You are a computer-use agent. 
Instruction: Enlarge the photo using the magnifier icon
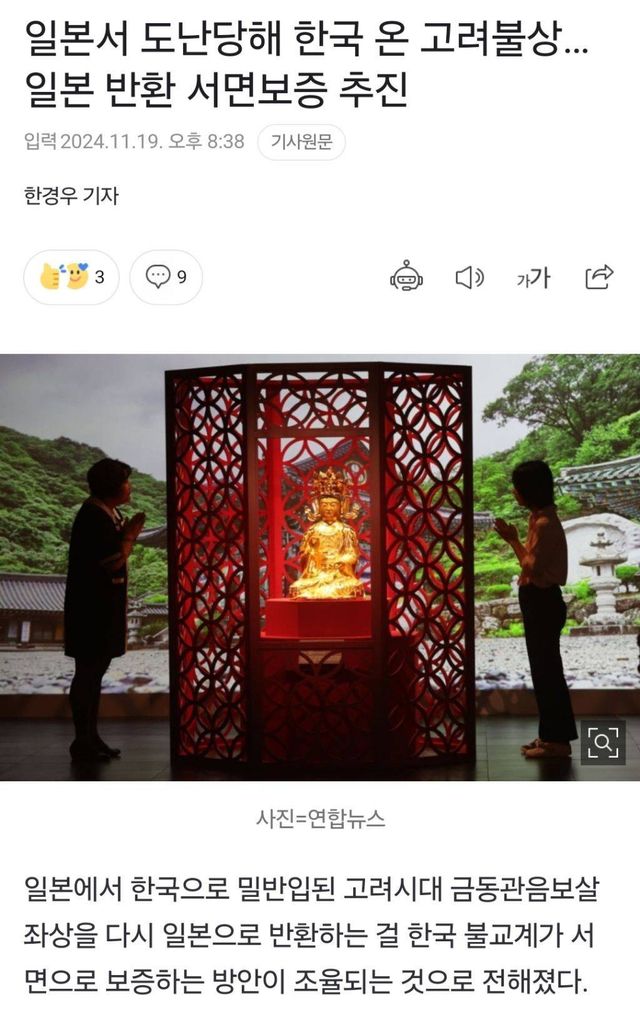pyautogui.click(x=602, y=742)
